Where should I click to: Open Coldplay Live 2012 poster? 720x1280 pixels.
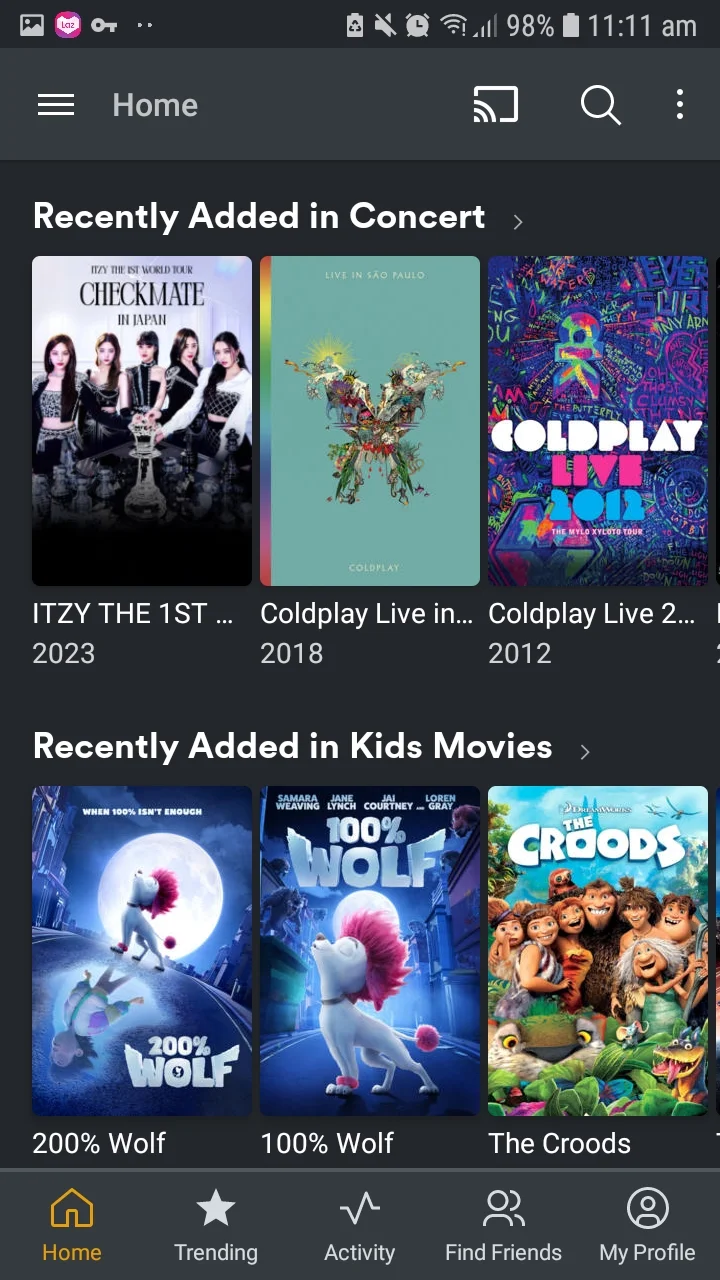[598, 421]
